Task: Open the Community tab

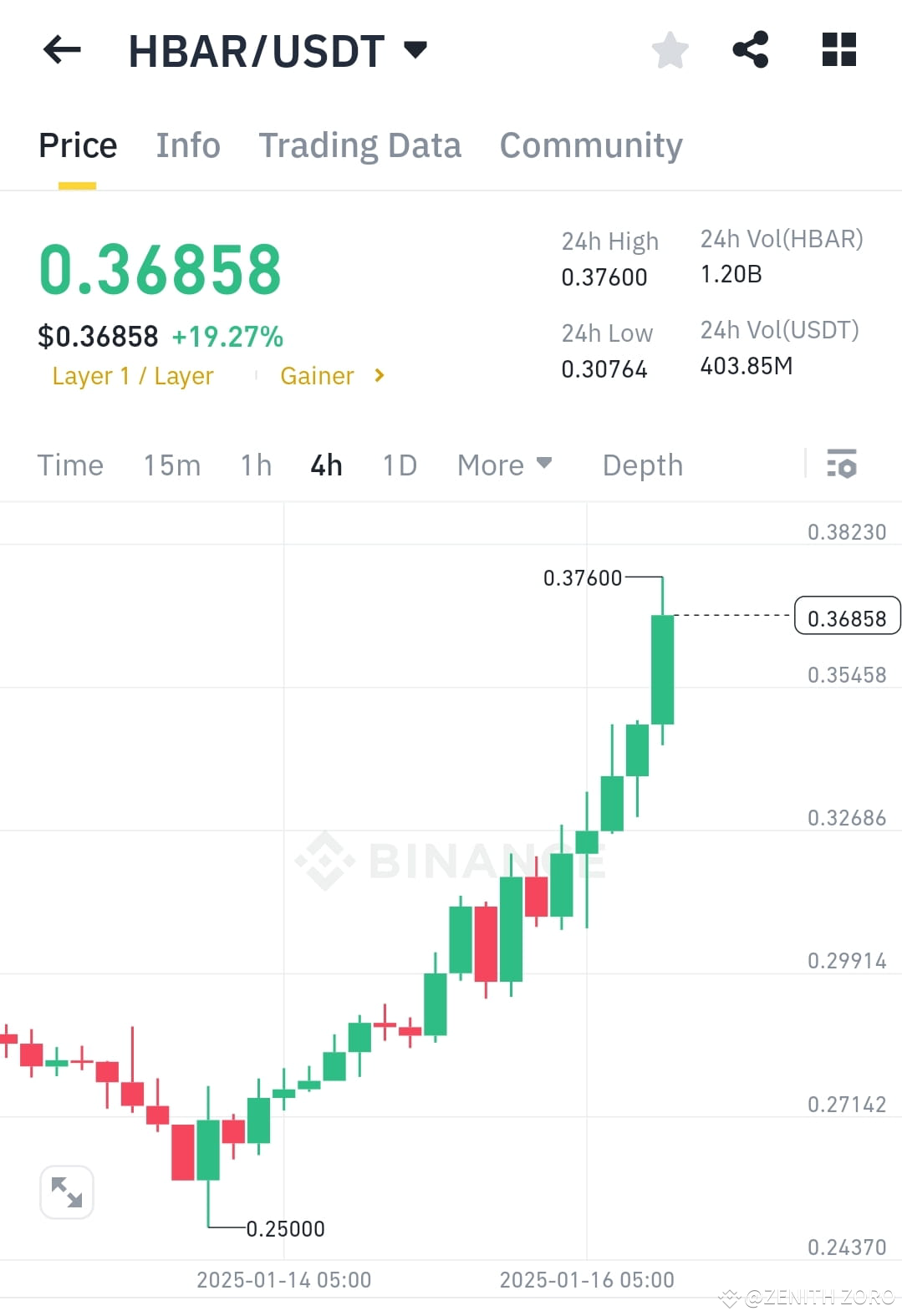Action: pyautogui.click(x=590, y=145)
